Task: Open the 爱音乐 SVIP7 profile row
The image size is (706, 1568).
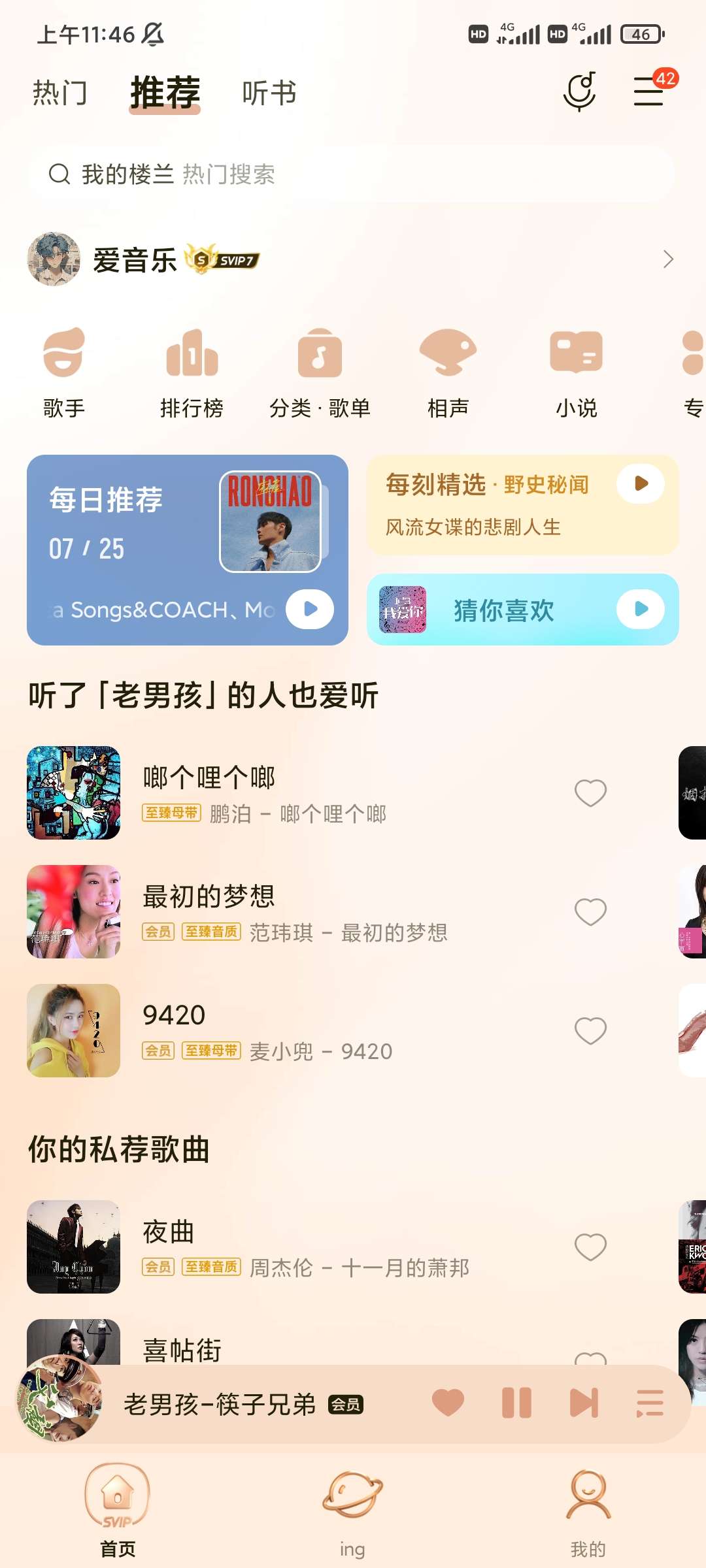Action: [x=350, y=259]
